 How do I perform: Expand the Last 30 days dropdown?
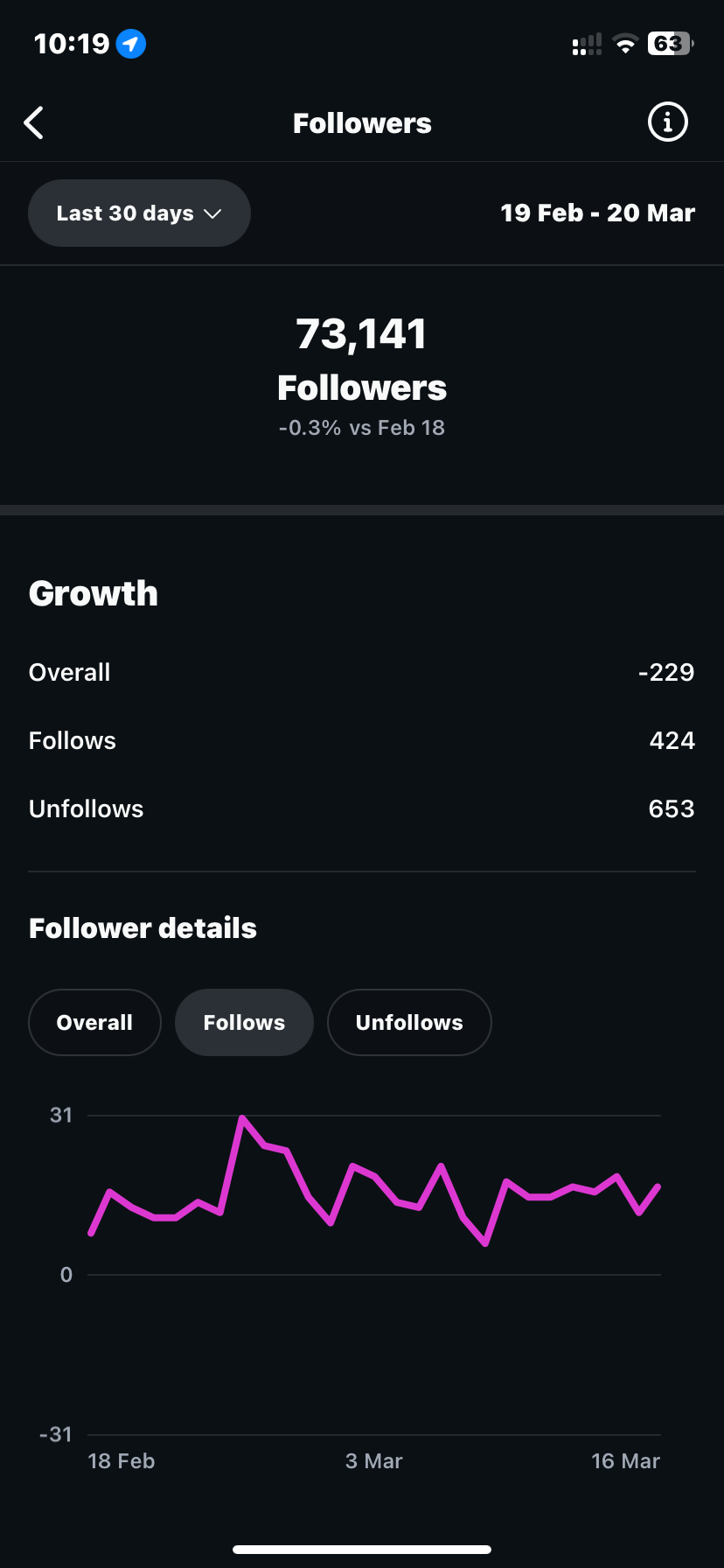coord(139,213)
